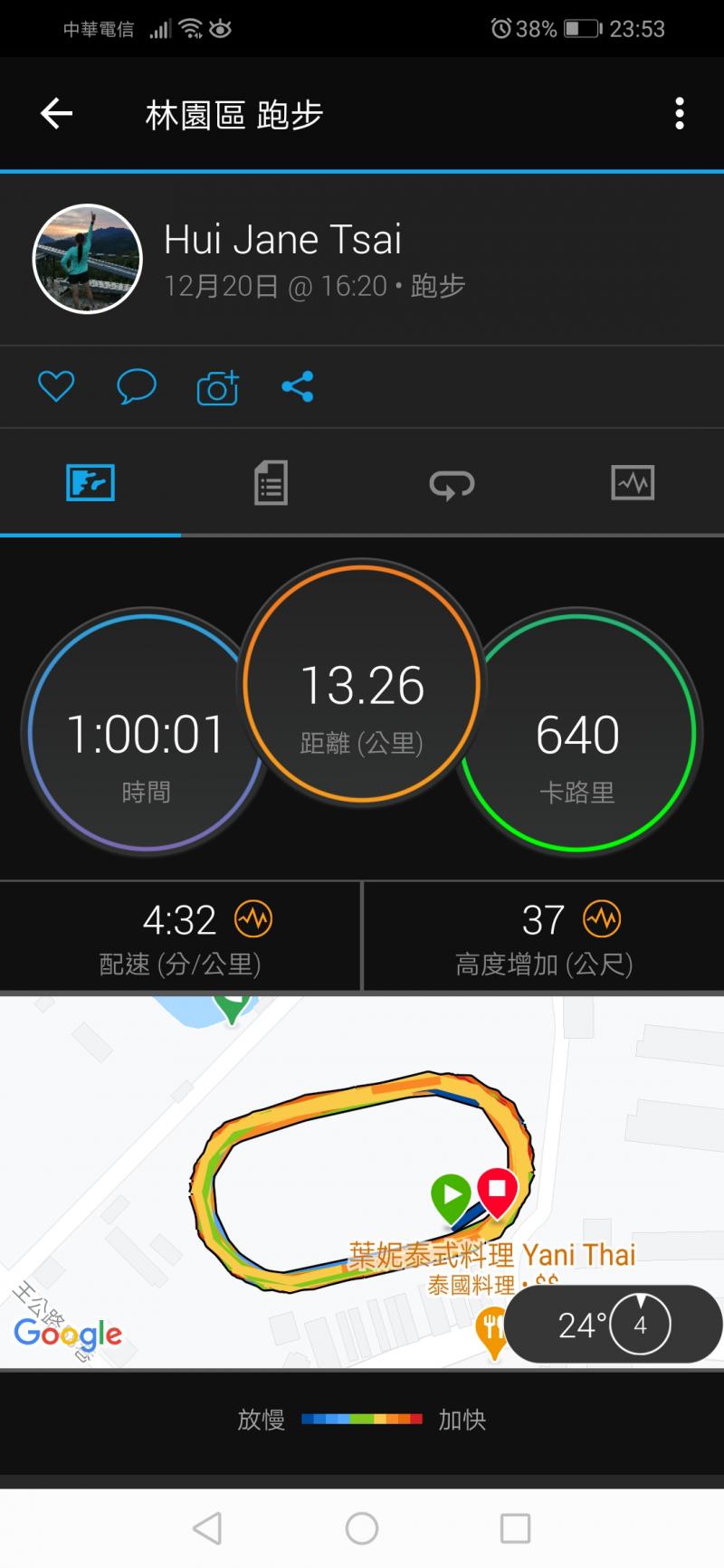Open recent apps via square button
724x1568 pixels.
[x=515, y=1528]
